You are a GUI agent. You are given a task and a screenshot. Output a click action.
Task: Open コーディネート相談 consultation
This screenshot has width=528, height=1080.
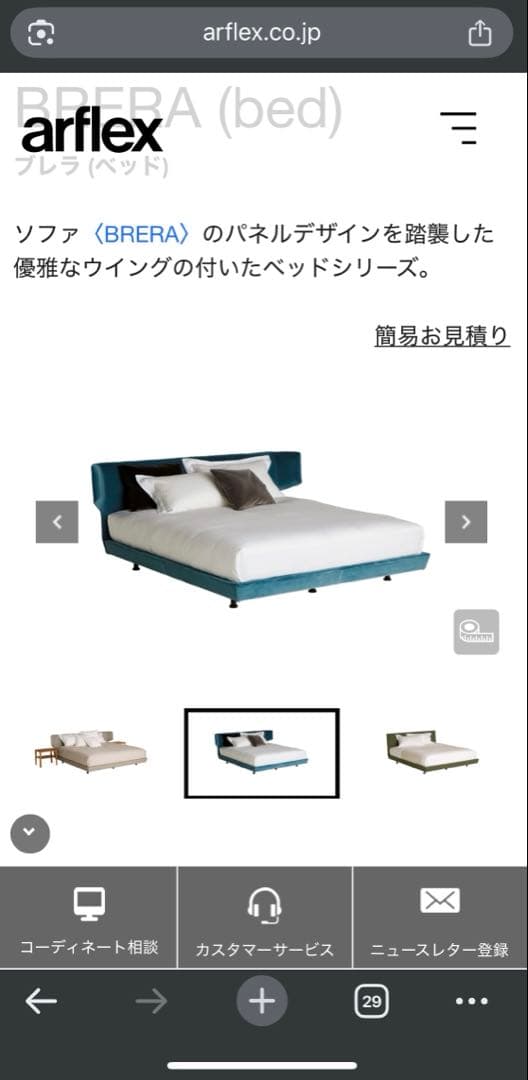[x=88, y=917]
